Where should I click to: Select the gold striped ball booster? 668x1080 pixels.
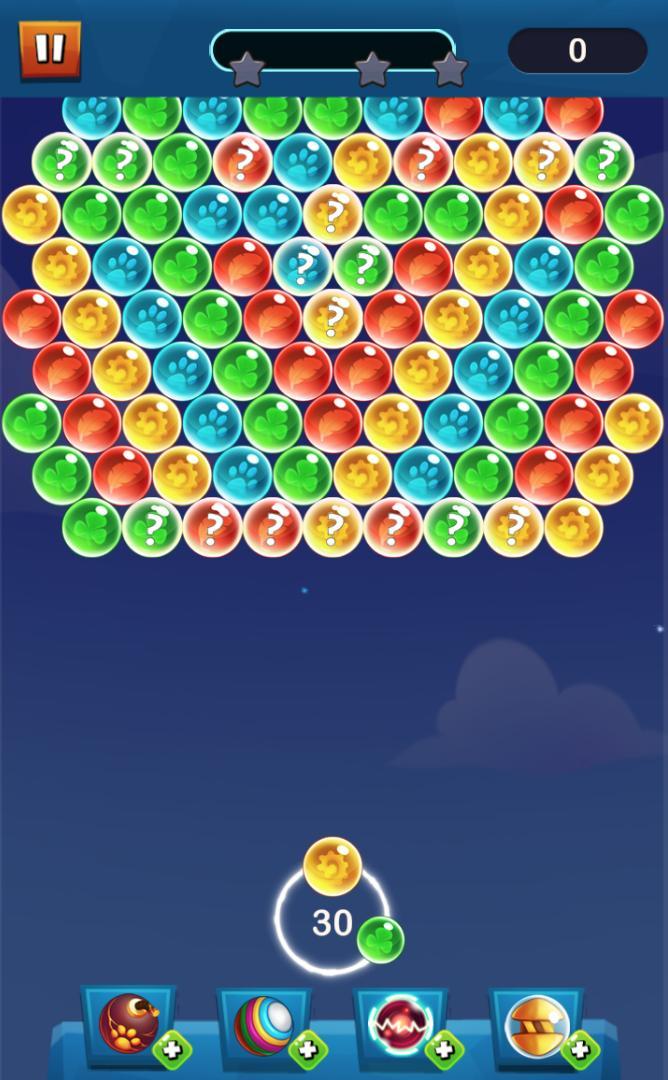[536, 1025]
